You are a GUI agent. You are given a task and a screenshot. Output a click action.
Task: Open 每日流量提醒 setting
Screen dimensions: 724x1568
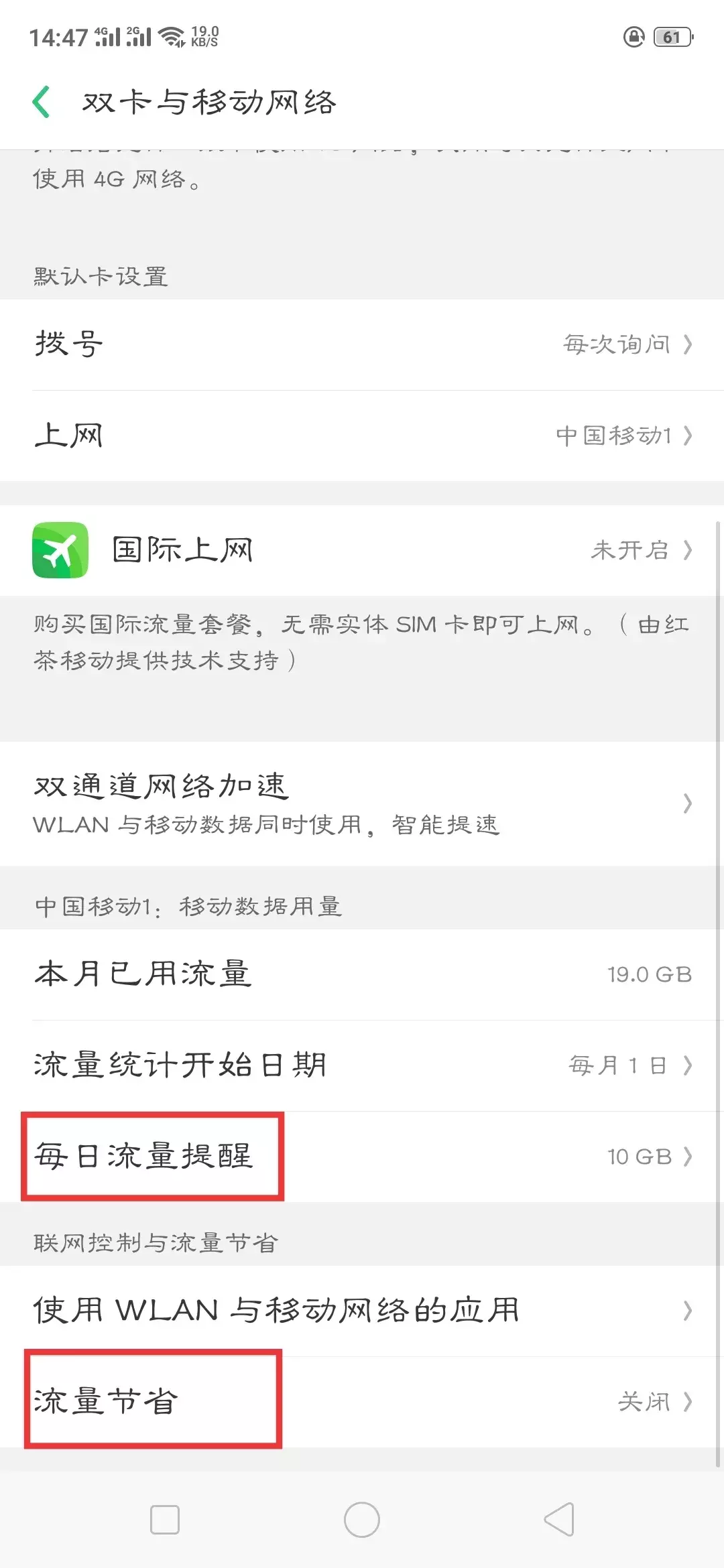[362, 1157]
